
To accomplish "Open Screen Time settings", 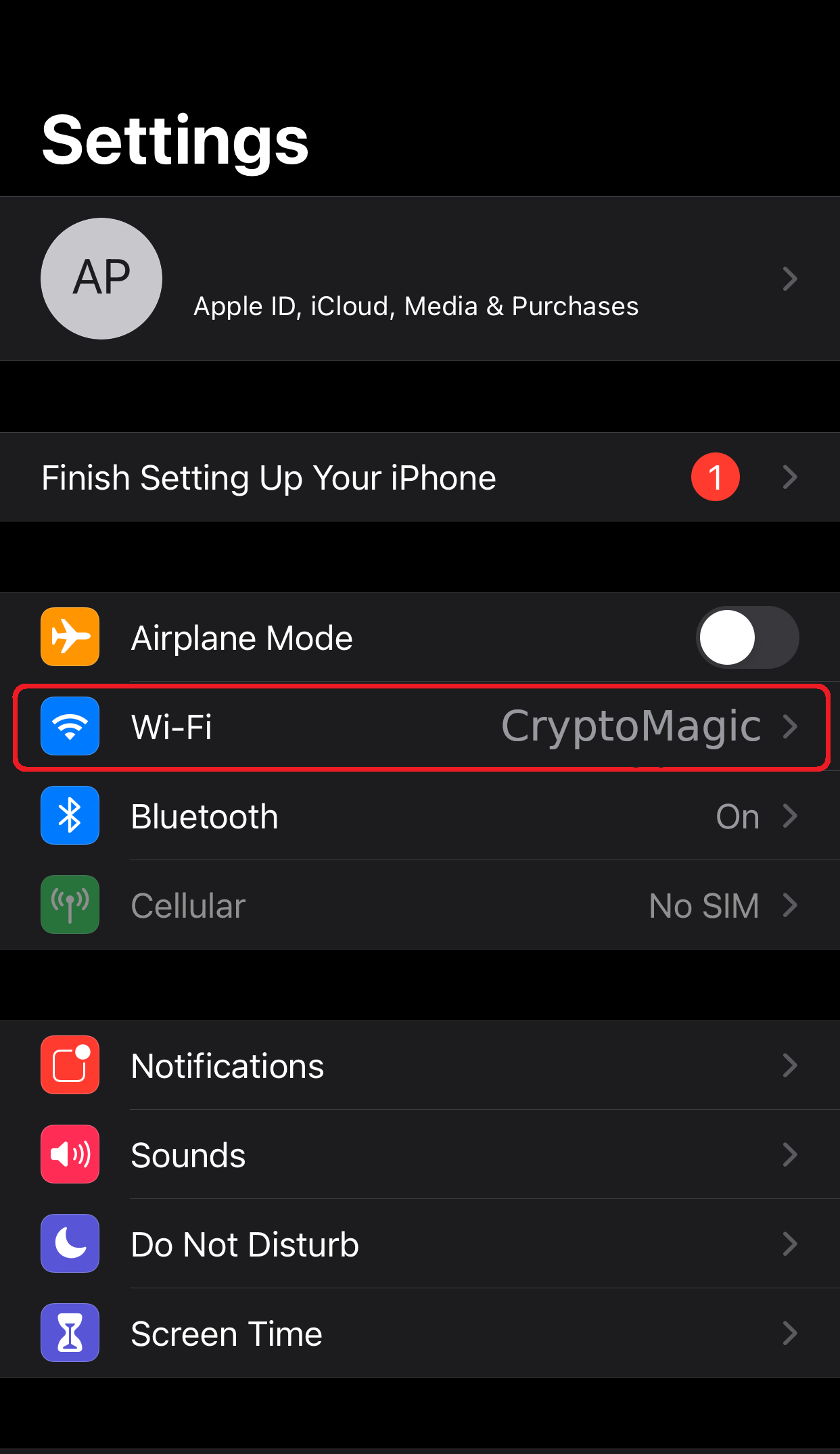I will click(x=419, y=1334).
